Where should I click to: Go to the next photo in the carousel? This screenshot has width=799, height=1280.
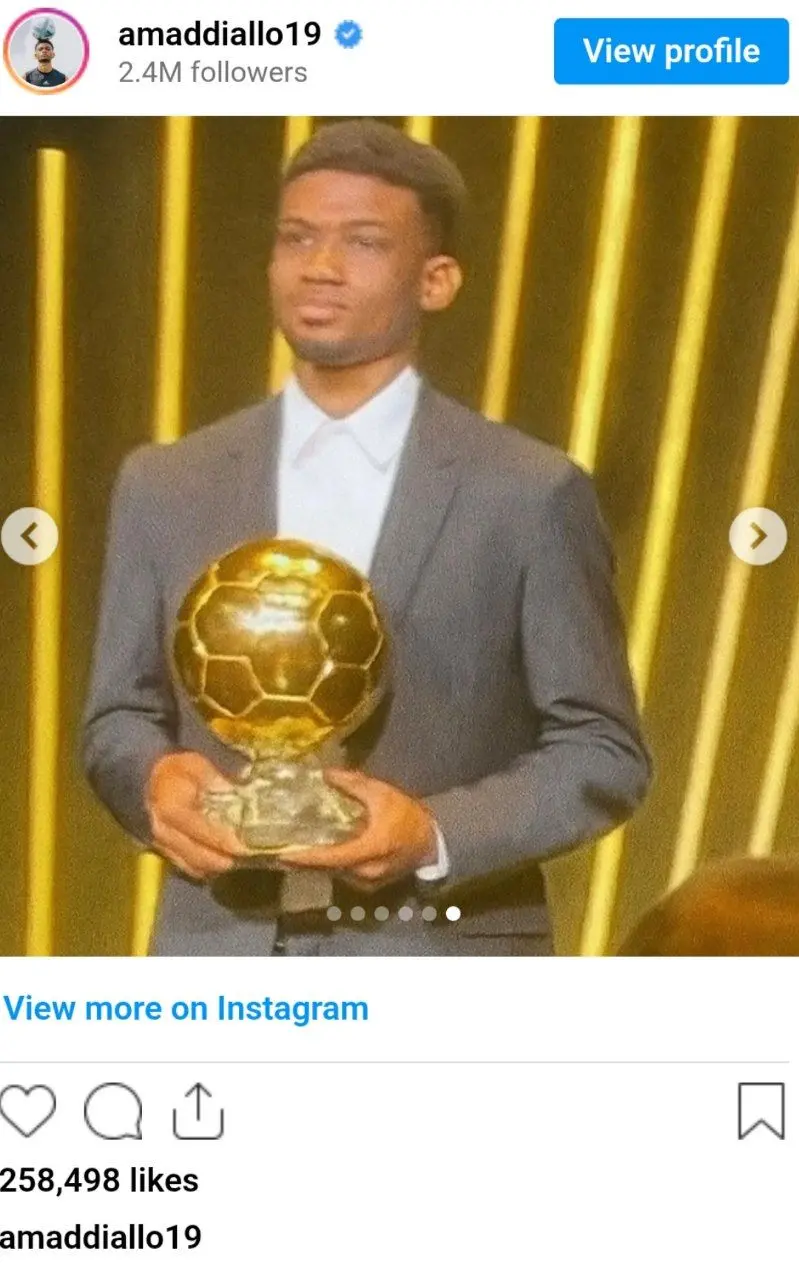pyautogui.click(x=758, y=537)
